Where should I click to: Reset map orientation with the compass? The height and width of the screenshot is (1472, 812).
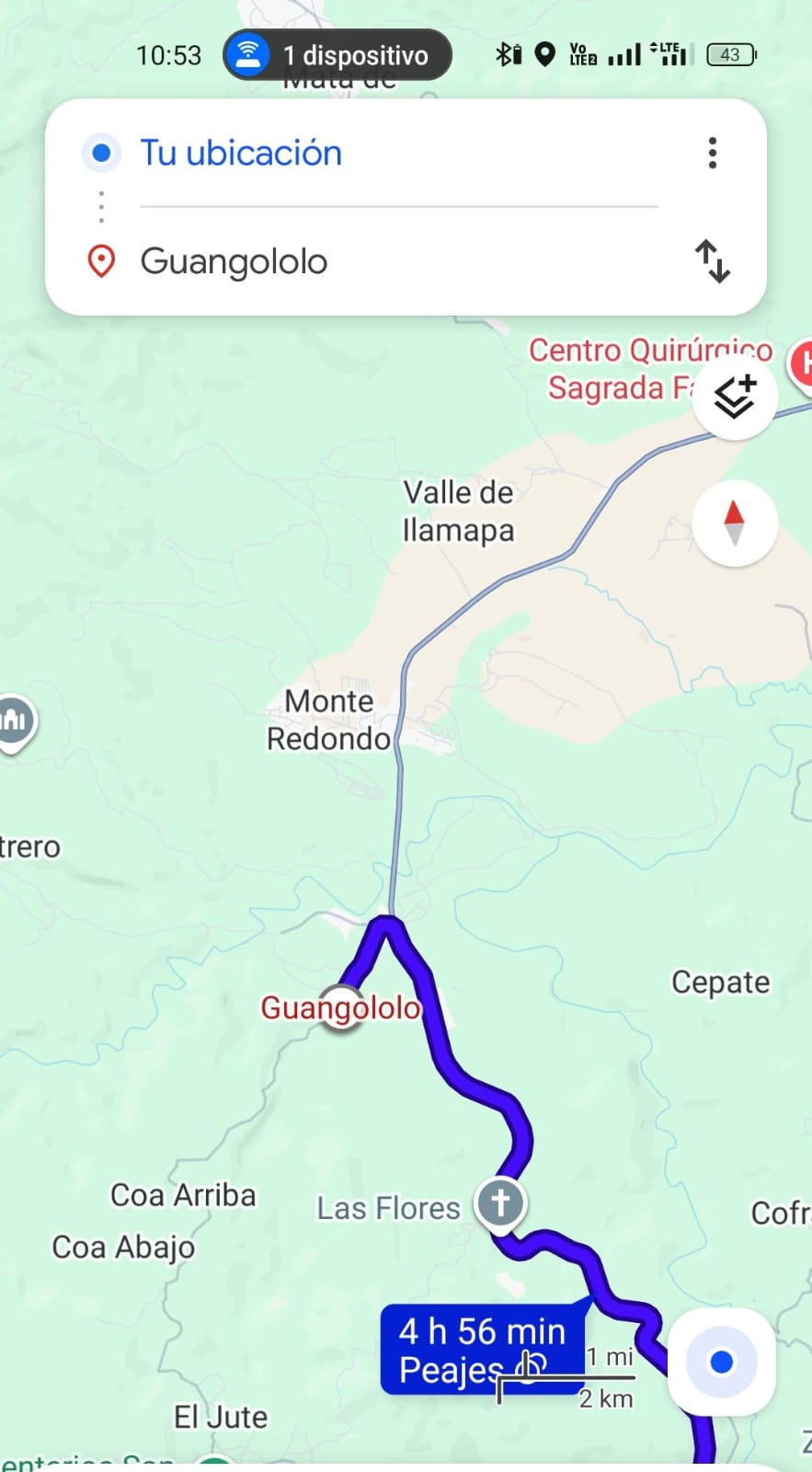tap(734, 523)
